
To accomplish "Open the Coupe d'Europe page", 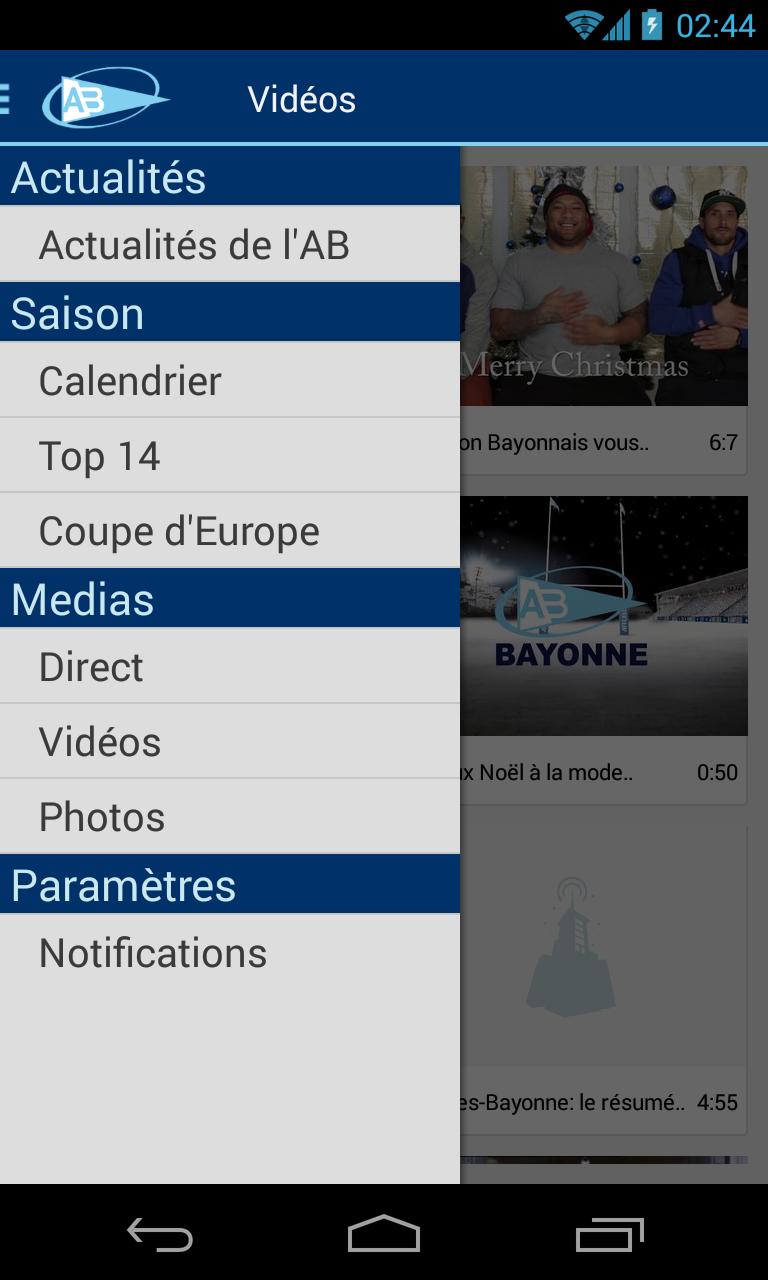I will point(177,530).
